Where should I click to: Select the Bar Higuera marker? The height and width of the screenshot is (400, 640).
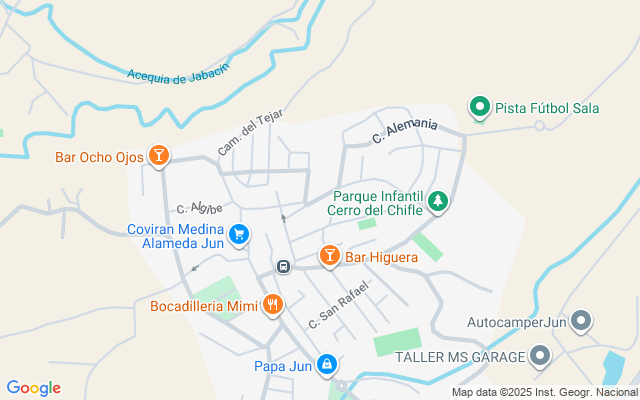[329, 256]
